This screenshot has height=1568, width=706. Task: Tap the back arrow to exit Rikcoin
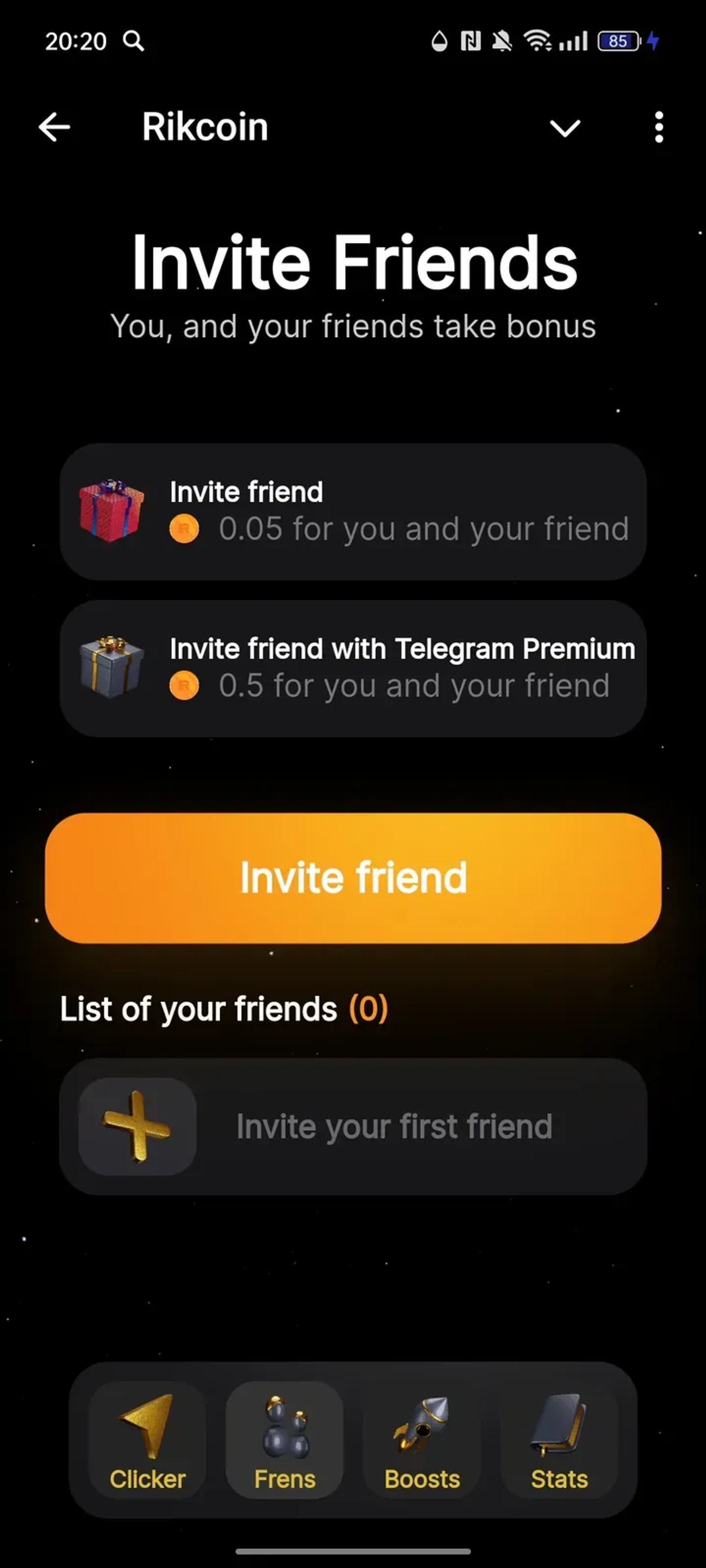pos(53,127)
